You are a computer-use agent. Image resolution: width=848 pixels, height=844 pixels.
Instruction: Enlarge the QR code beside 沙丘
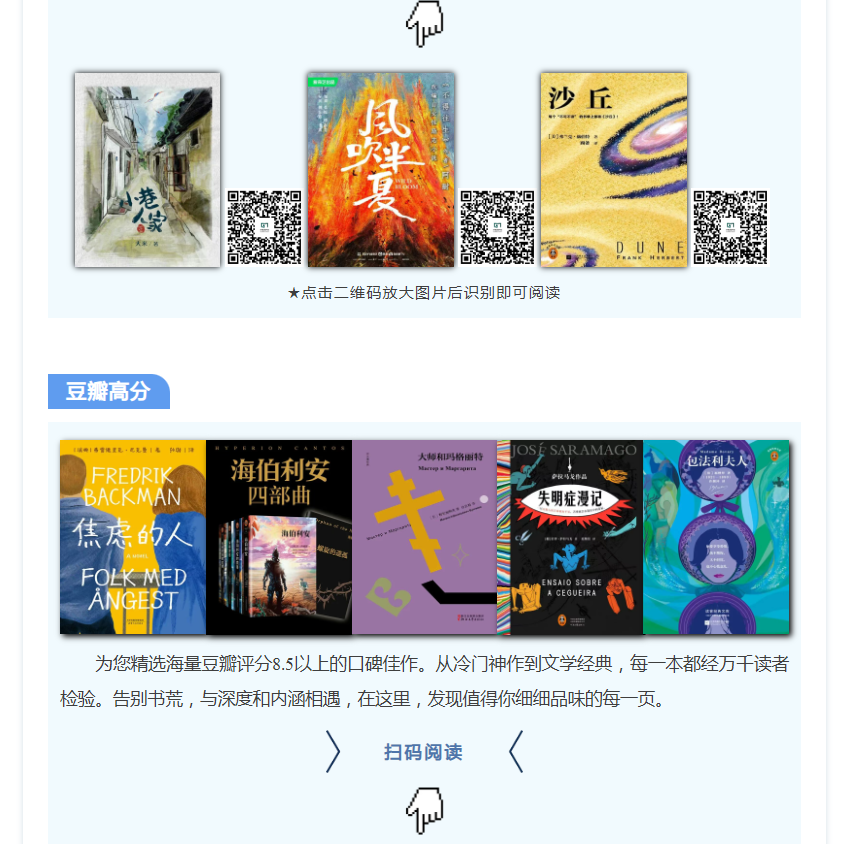tap(730, 227)
